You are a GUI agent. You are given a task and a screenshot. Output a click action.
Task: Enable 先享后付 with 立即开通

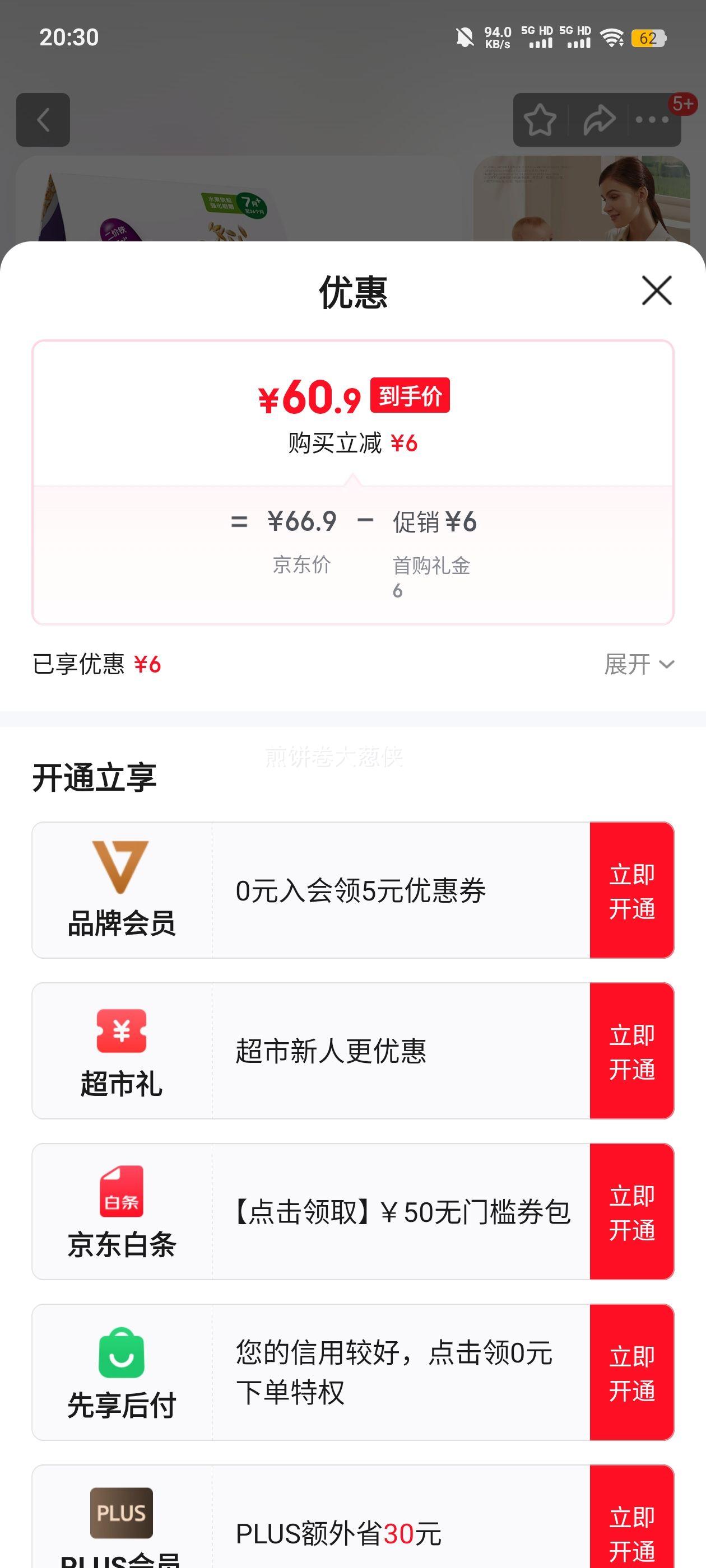tap(631, 1372)
